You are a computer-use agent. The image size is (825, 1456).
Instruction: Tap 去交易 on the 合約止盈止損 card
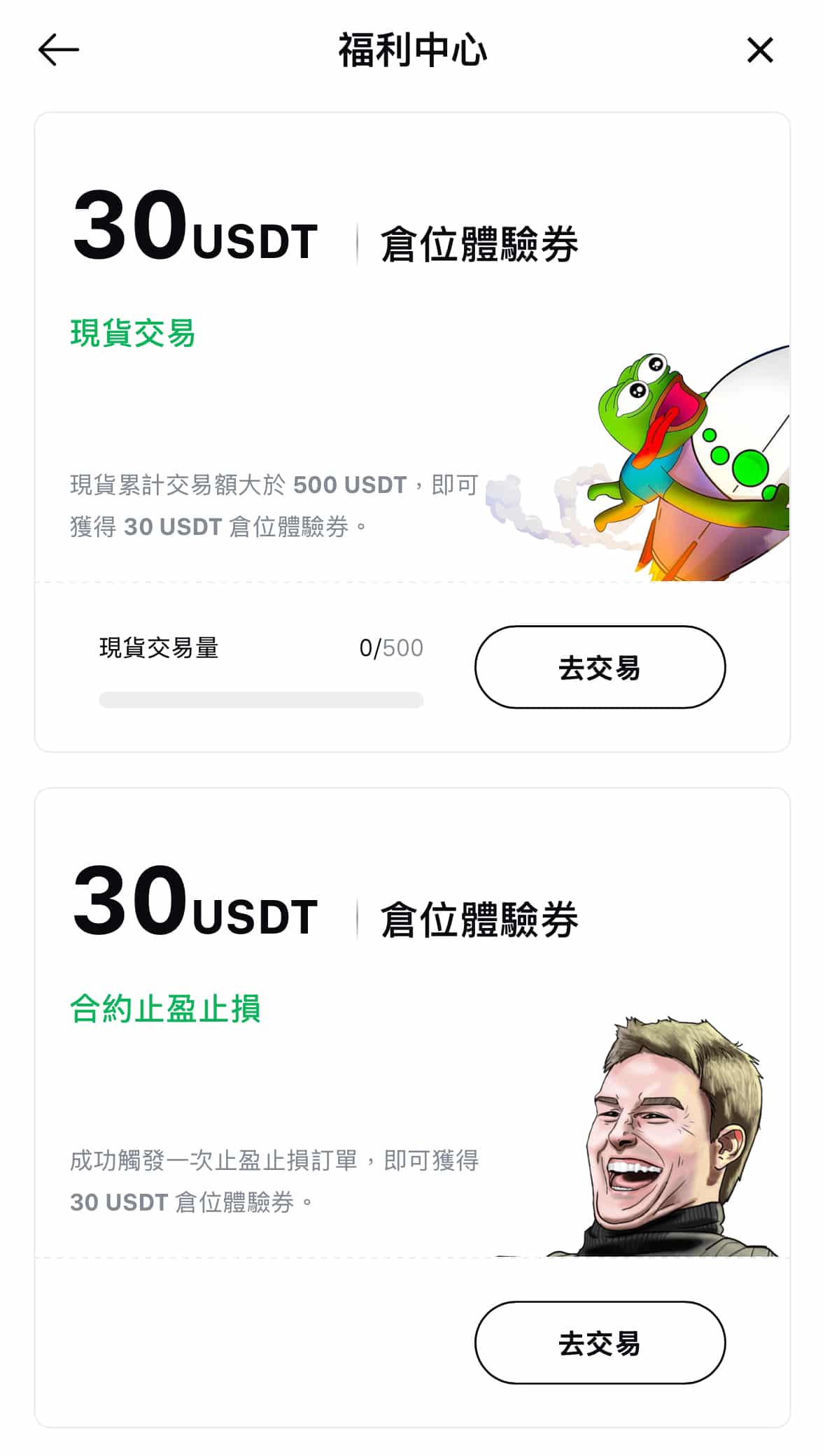click(600, 1343)
